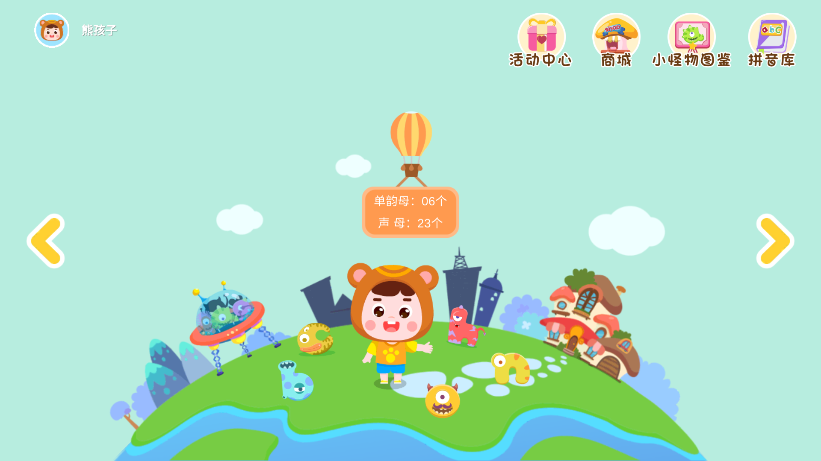Go to previous planet with left arrow

46,240
